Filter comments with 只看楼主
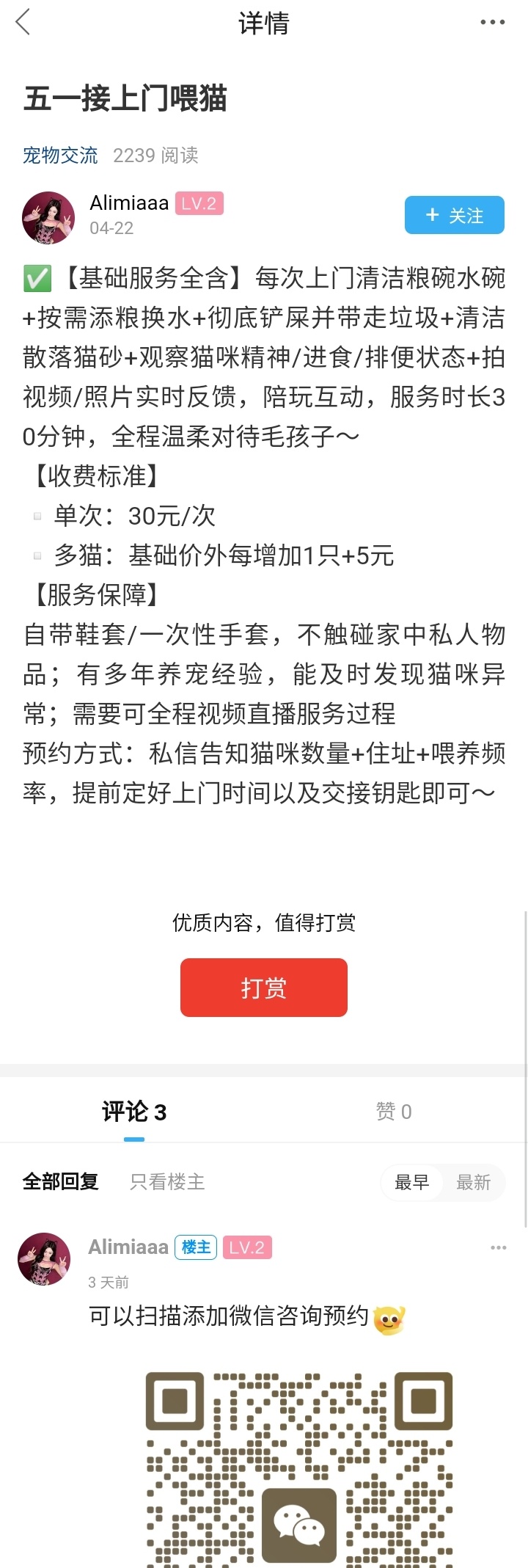 pyautogui.click(x=167, y=1181)
